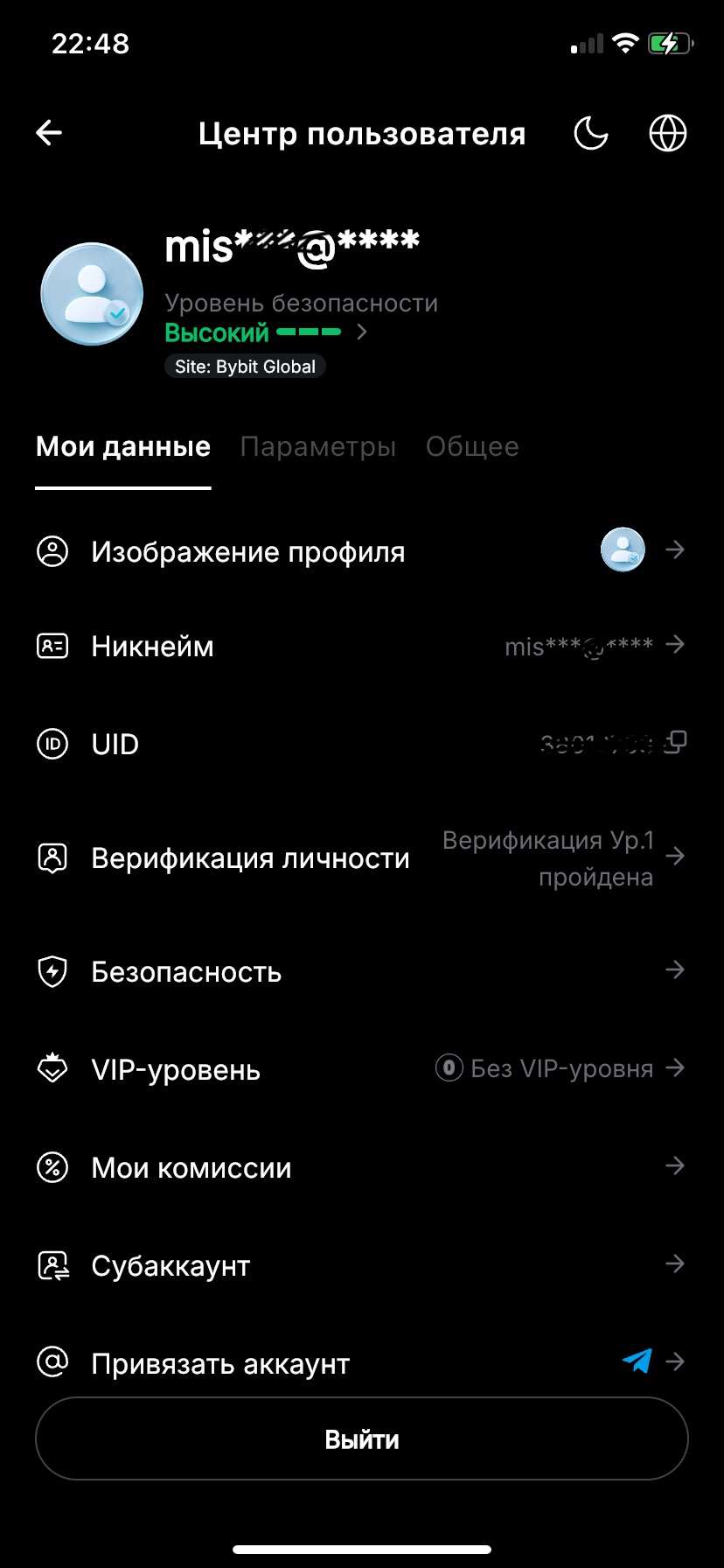
Task: Tap the back arrow icon
Action: pos(48,132)
